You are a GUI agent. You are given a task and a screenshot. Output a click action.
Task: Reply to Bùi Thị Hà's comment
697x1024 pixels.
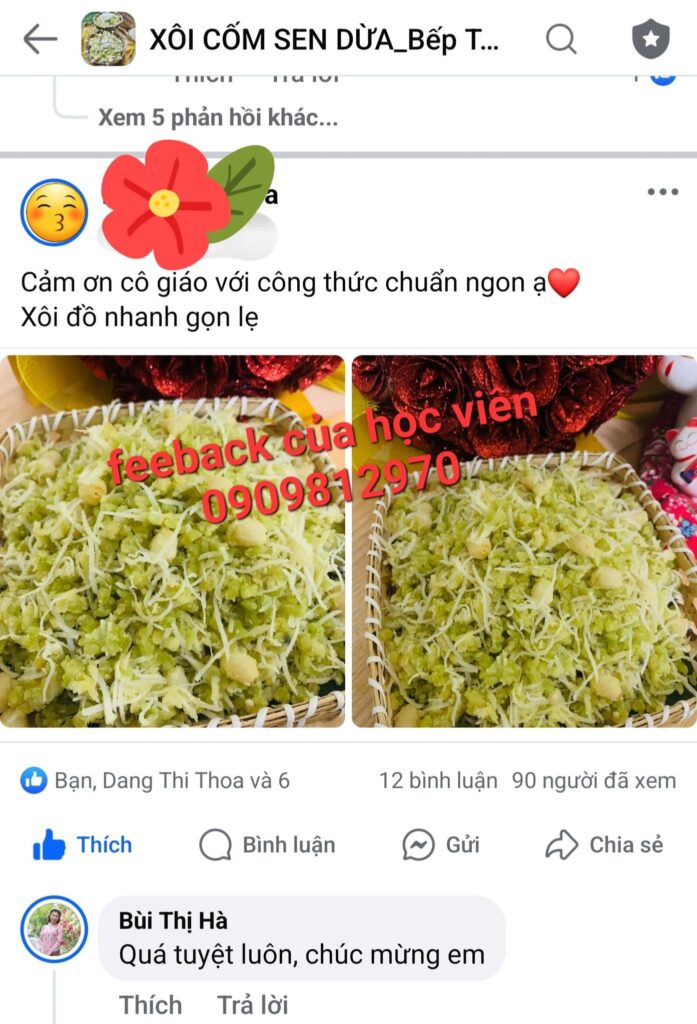point(252,1004)
